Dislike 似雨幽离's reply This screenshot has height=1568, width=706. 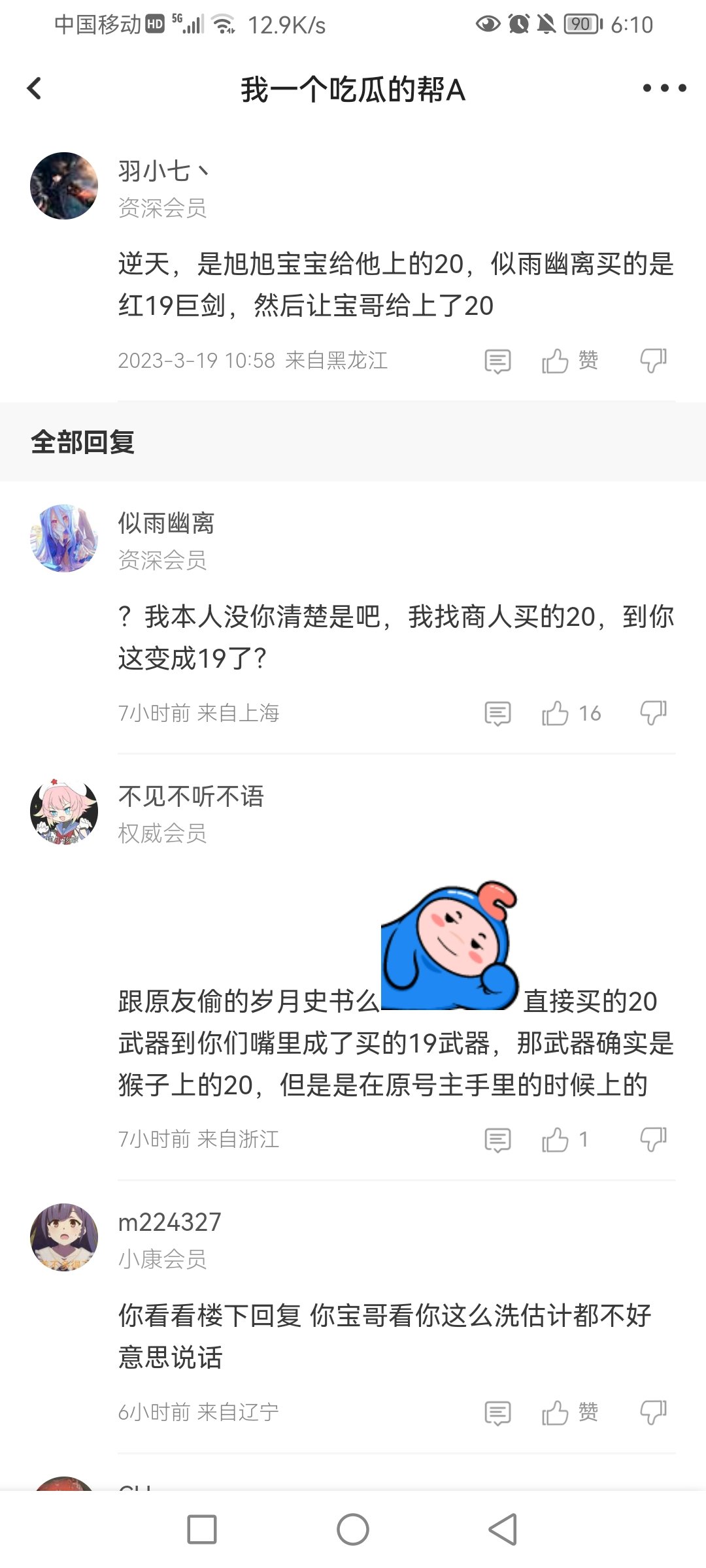point(653,713)
